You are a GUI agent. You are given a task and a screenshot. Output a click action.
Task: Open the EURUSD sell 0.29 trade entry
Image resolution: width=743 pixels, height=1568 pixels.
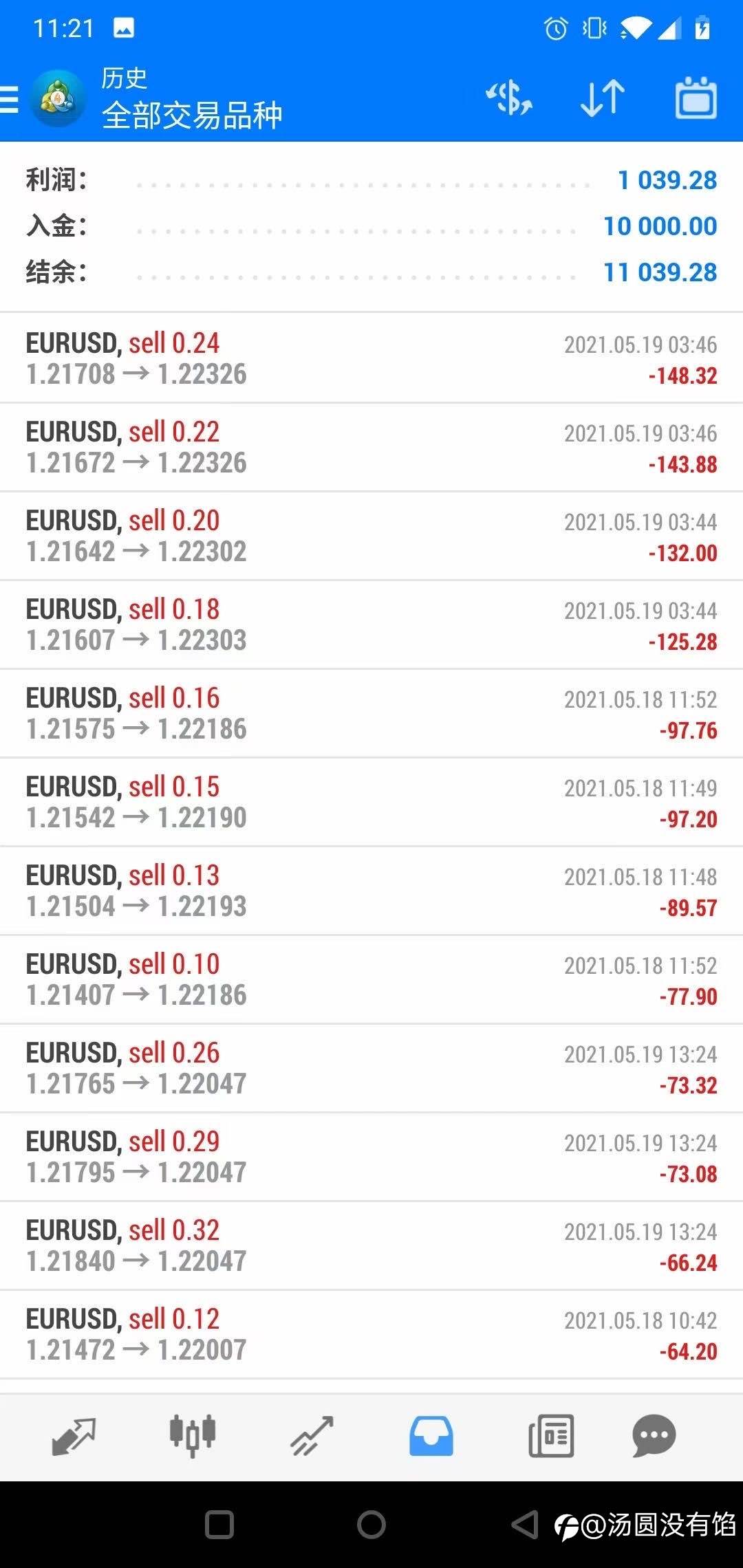point(371,1157)
